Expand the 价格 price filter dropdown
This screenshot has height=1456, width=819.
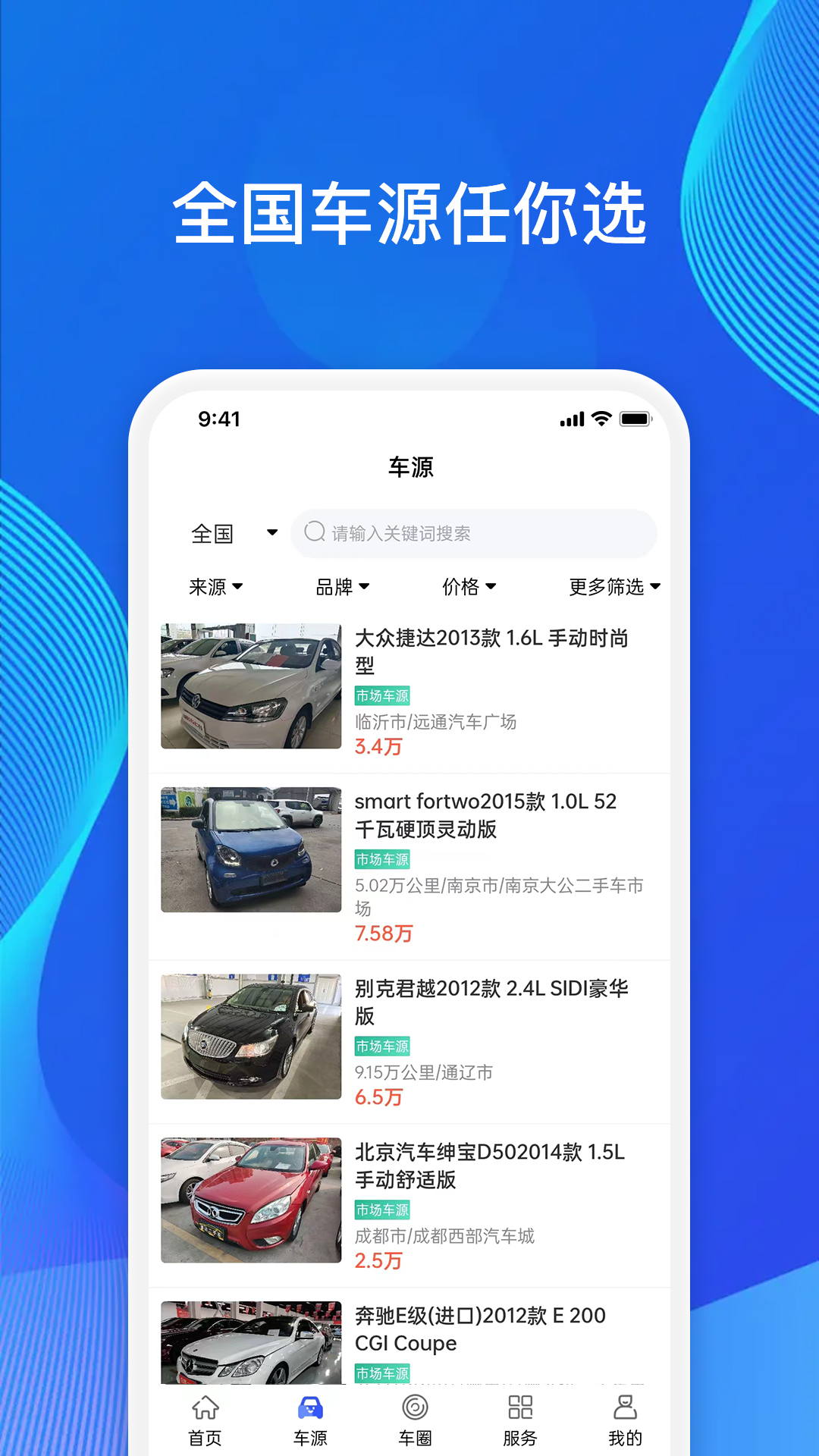coord(469,586)
